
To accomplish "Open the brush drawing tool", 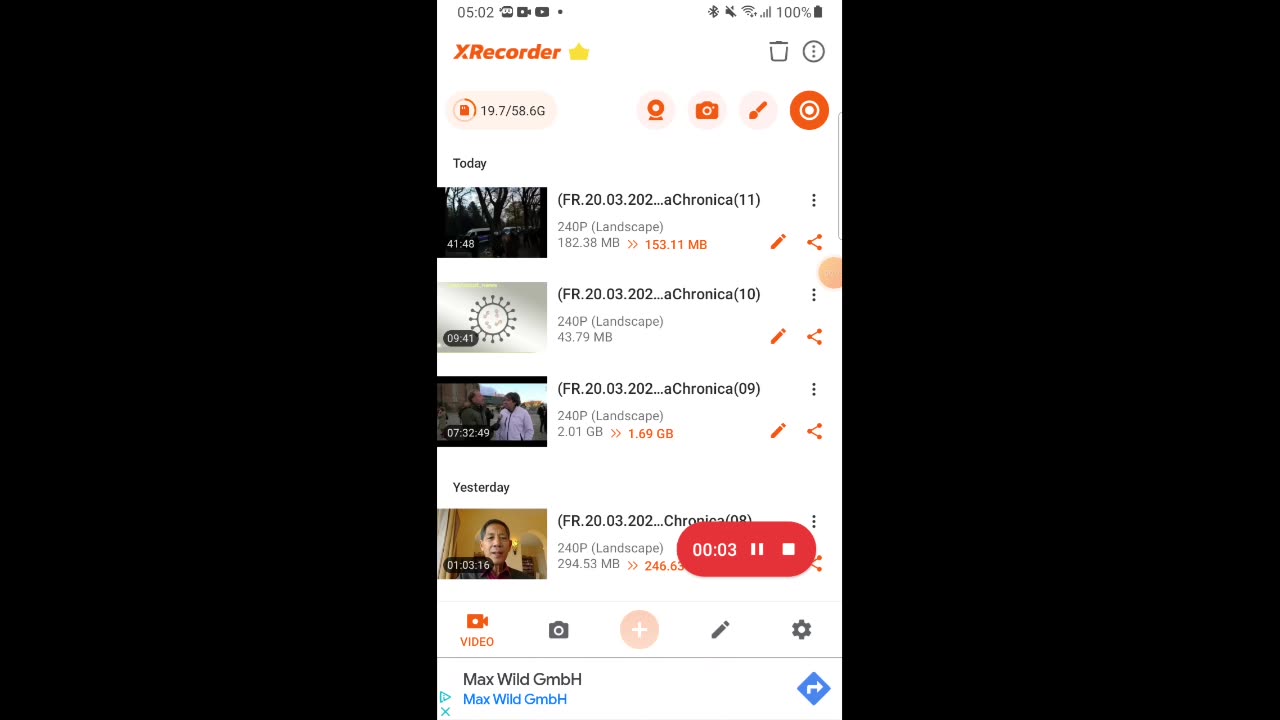I will point(758,111).
